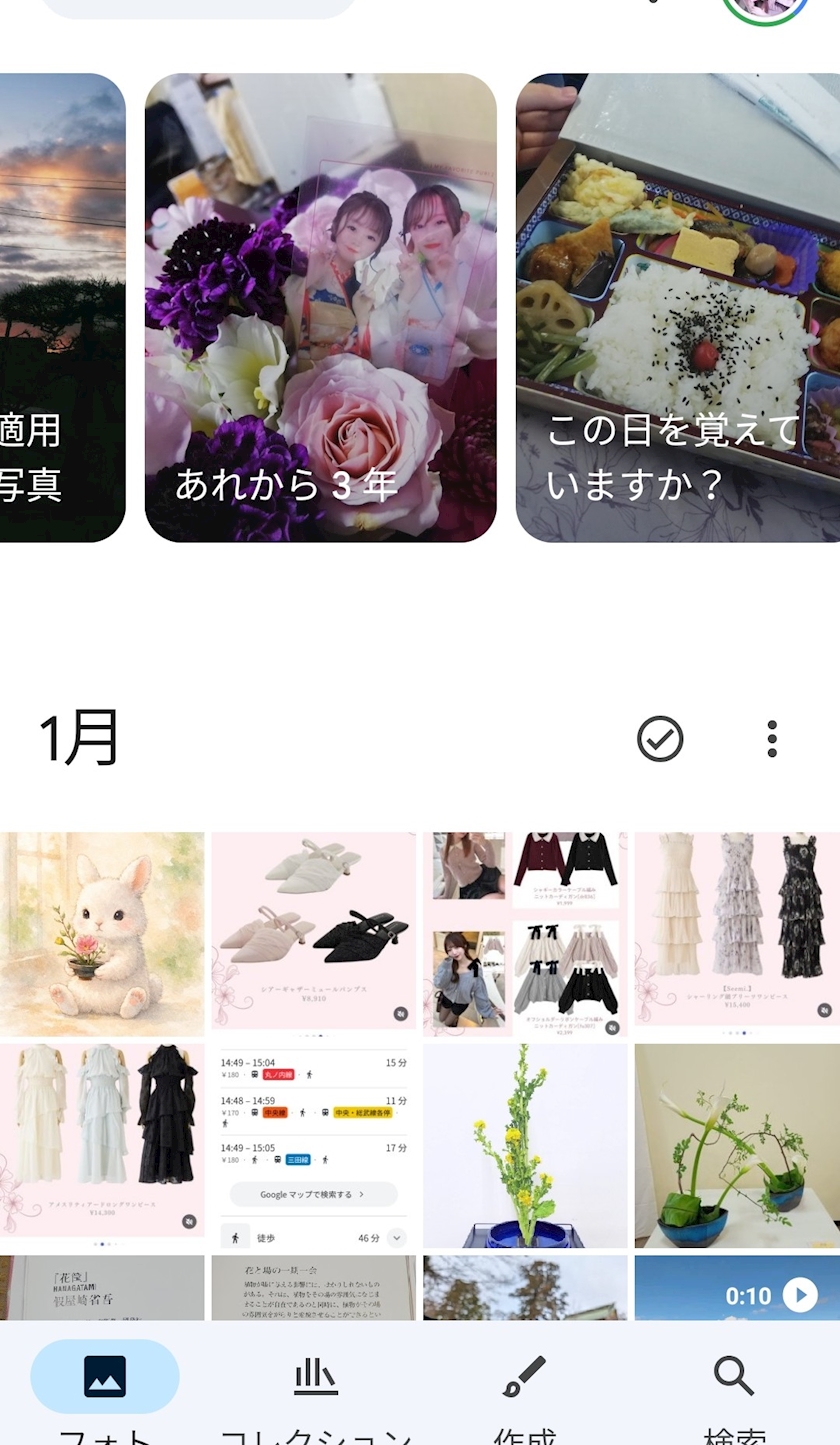Screen dimensions: 840x1445
Task: Open the sunset sky memory card
Action: pos(63,308)
